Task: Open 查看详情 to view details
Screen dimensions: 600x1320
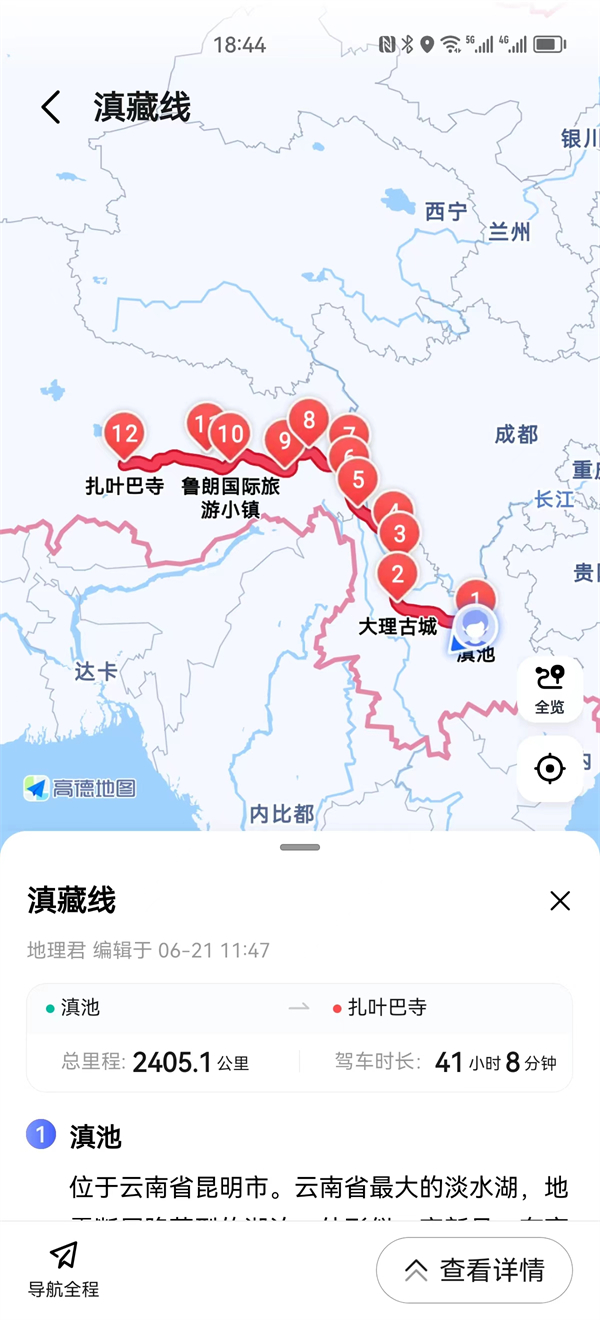Action: tap(474, 1270)
